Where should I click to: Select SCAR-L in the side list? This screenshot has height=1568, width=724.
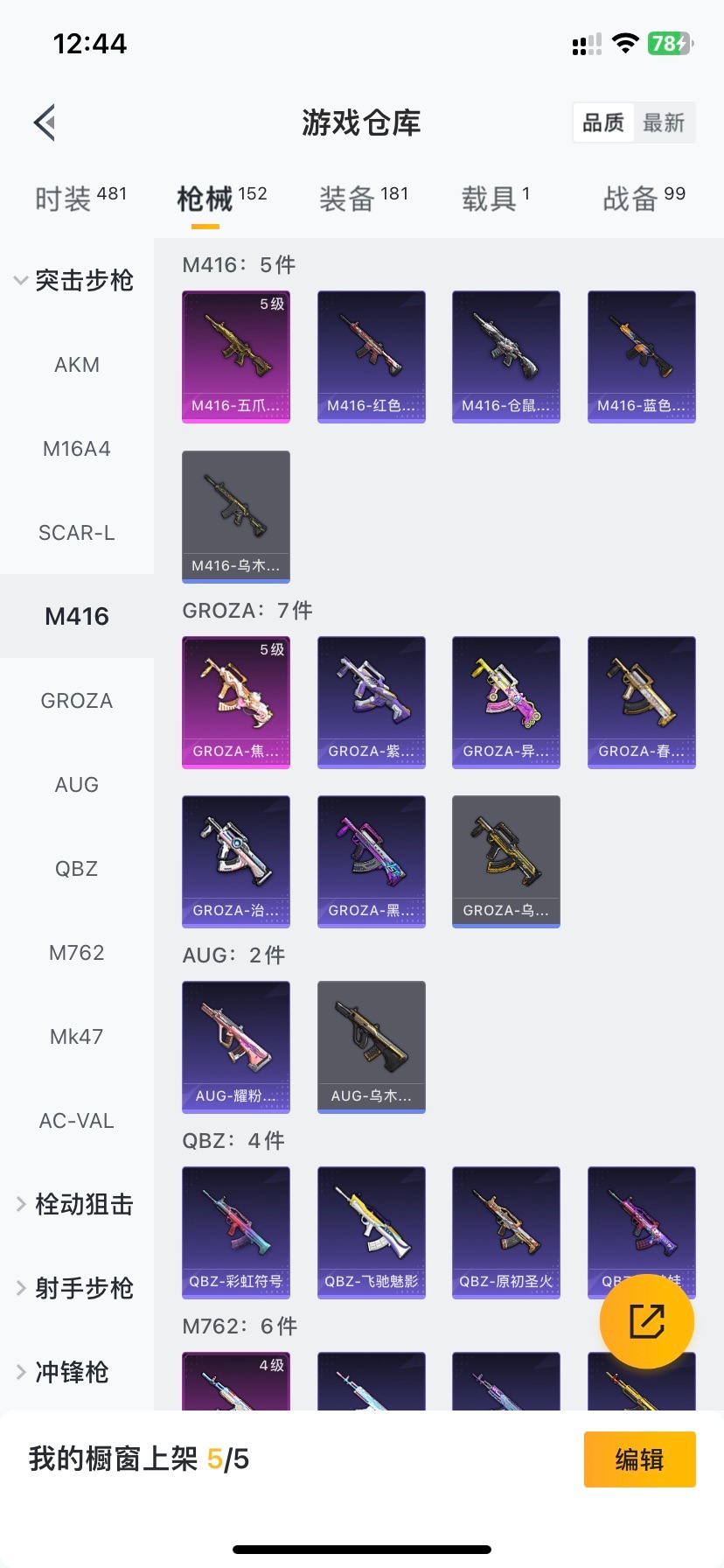point(77,533)
